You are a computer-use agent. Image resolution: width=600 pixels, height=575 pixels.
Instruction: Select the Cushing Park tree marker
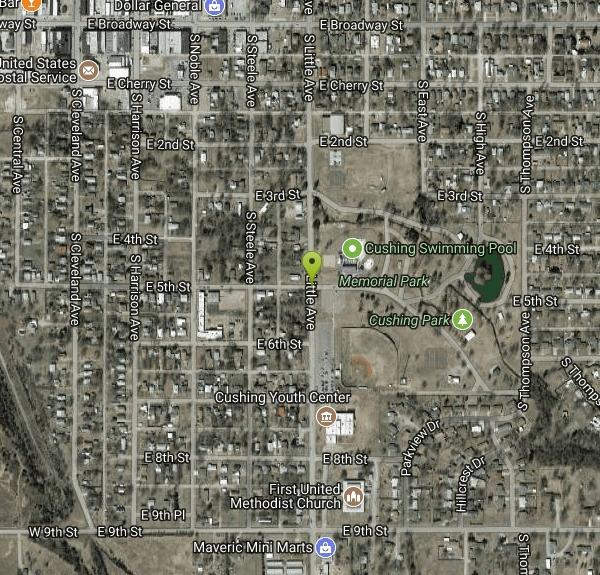(462, 319)
